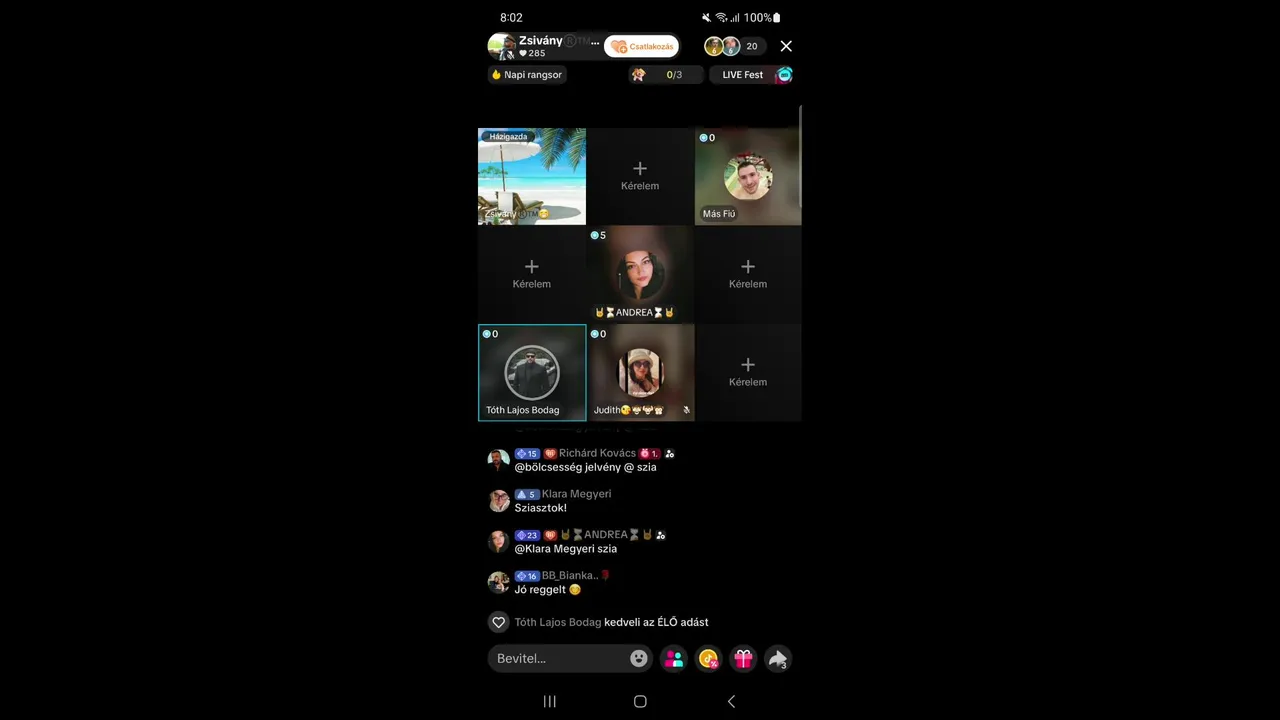Open the emoji picker in comment box

[638, 658]
